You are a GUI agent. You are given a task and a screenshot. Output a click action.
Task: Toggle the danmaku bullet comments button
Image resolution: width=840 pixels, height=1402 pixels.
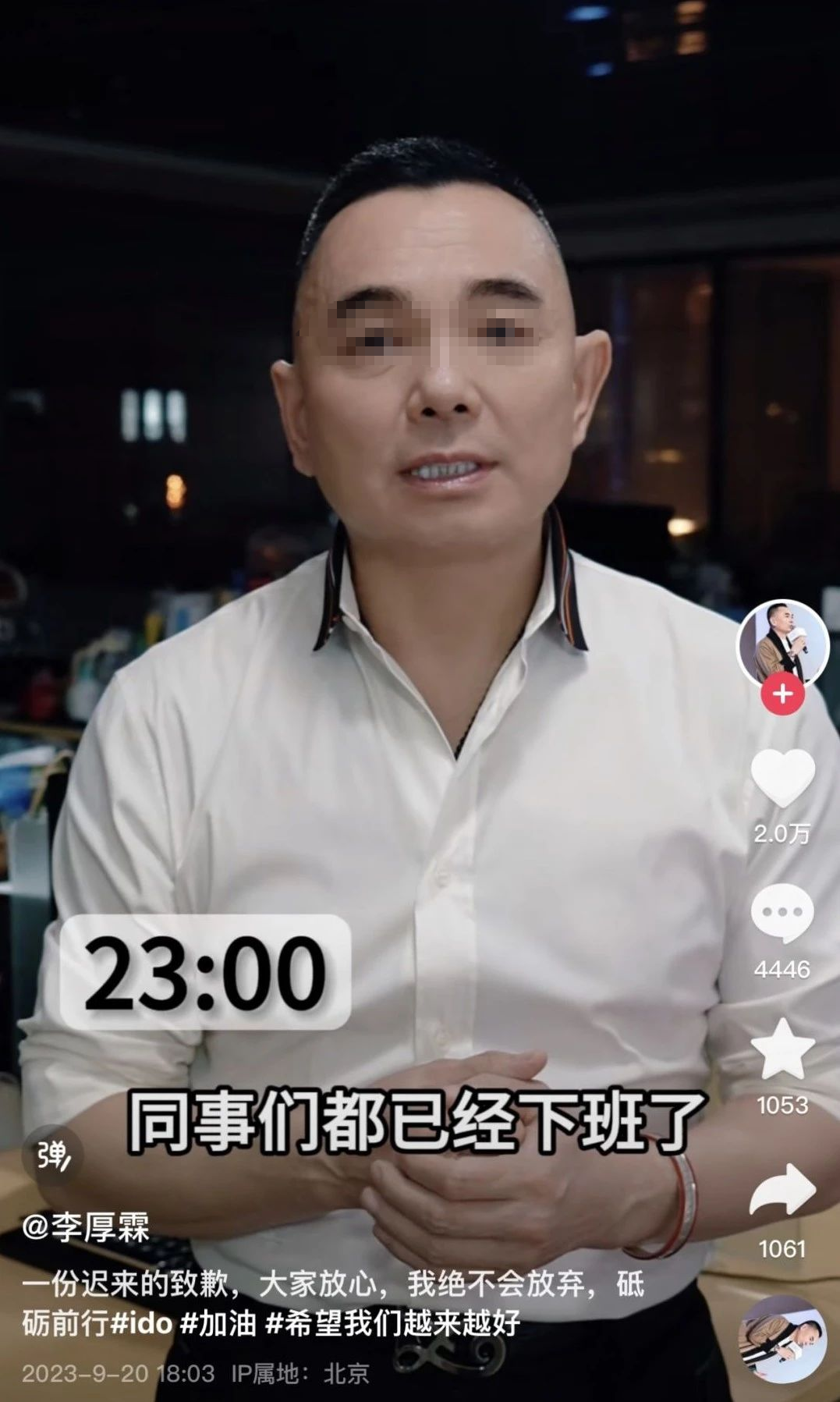coord(53,1156)
